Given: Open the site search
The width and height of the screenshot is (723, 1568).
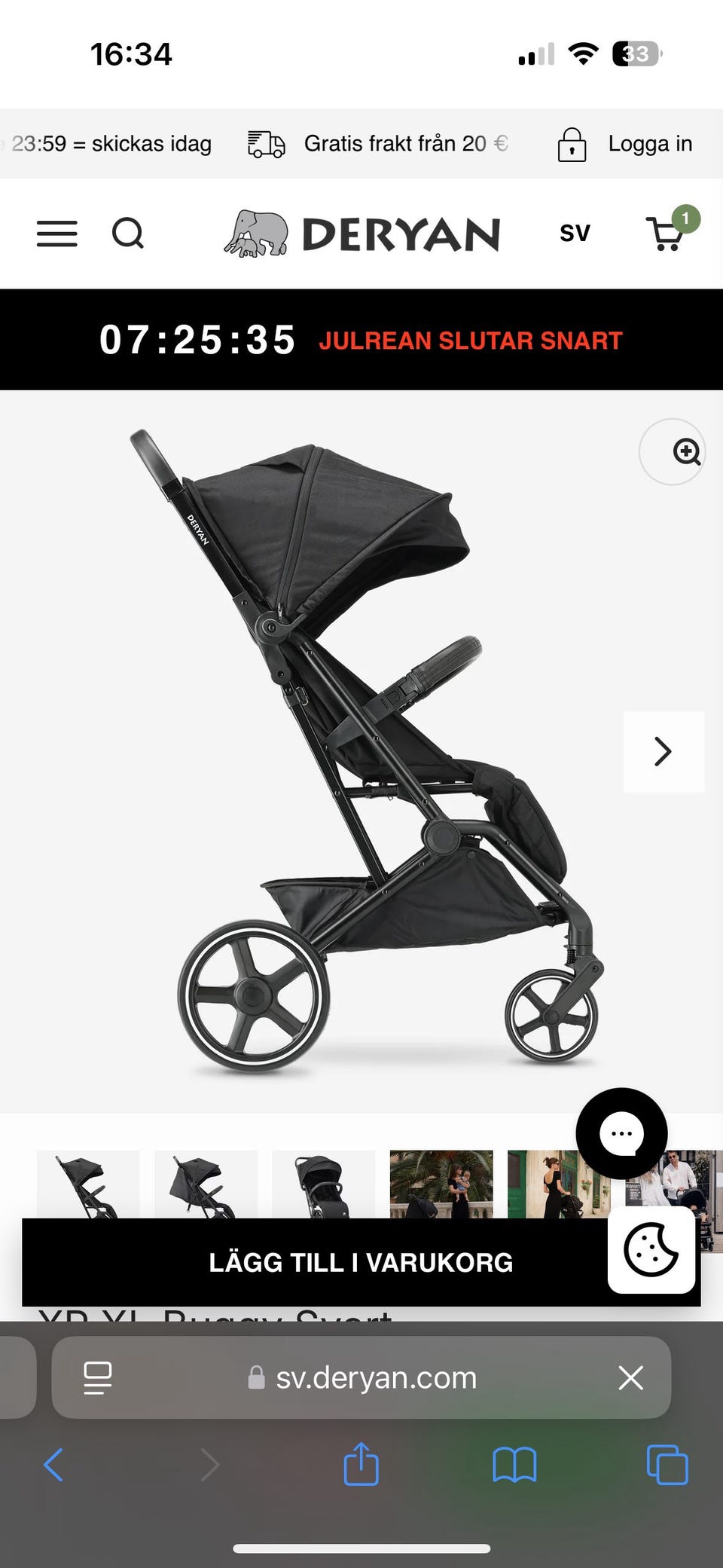Looking at the screenshot, I should point(127,233).
